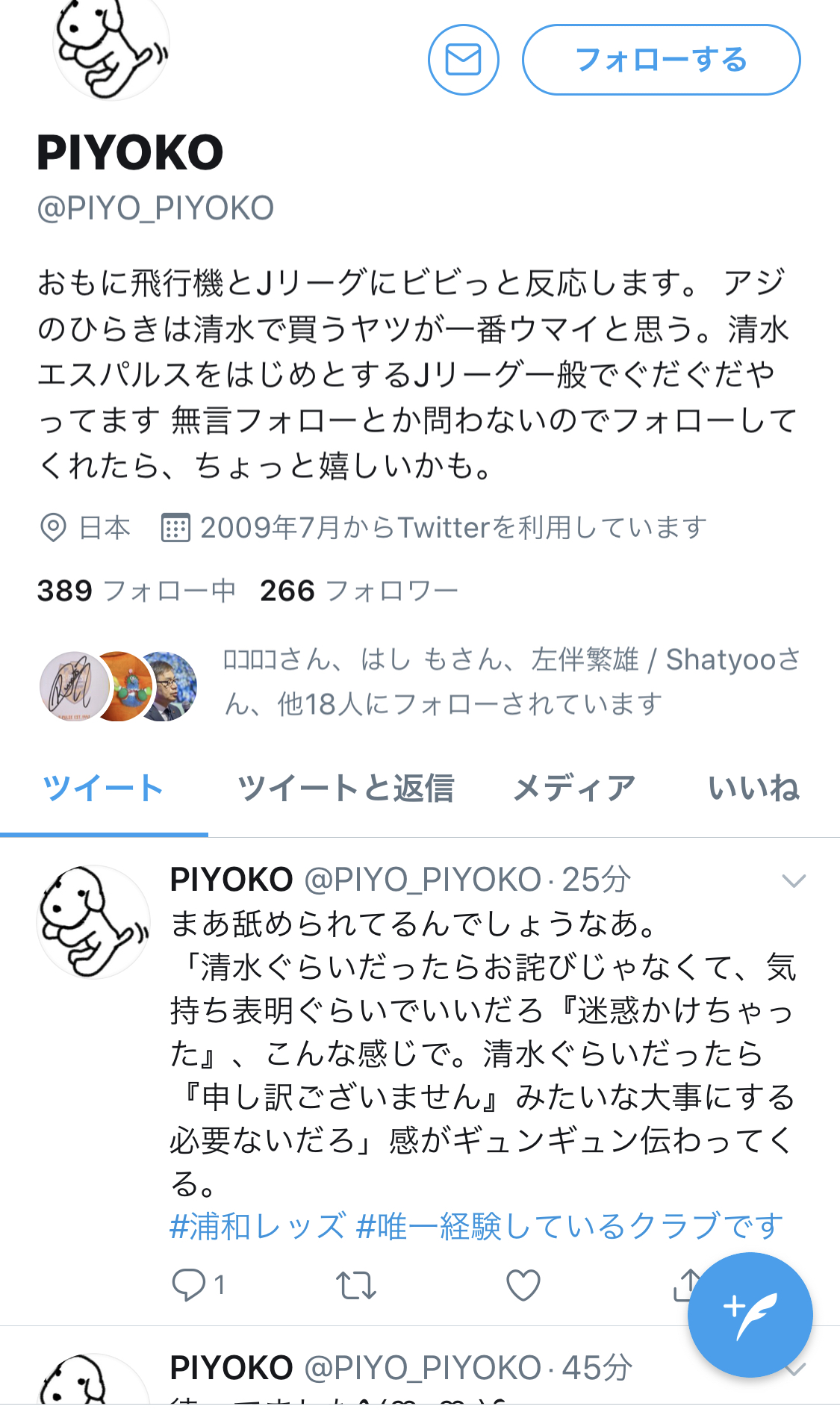Tap the フォローする button
840x1415 pixels.
click(661, 60)
